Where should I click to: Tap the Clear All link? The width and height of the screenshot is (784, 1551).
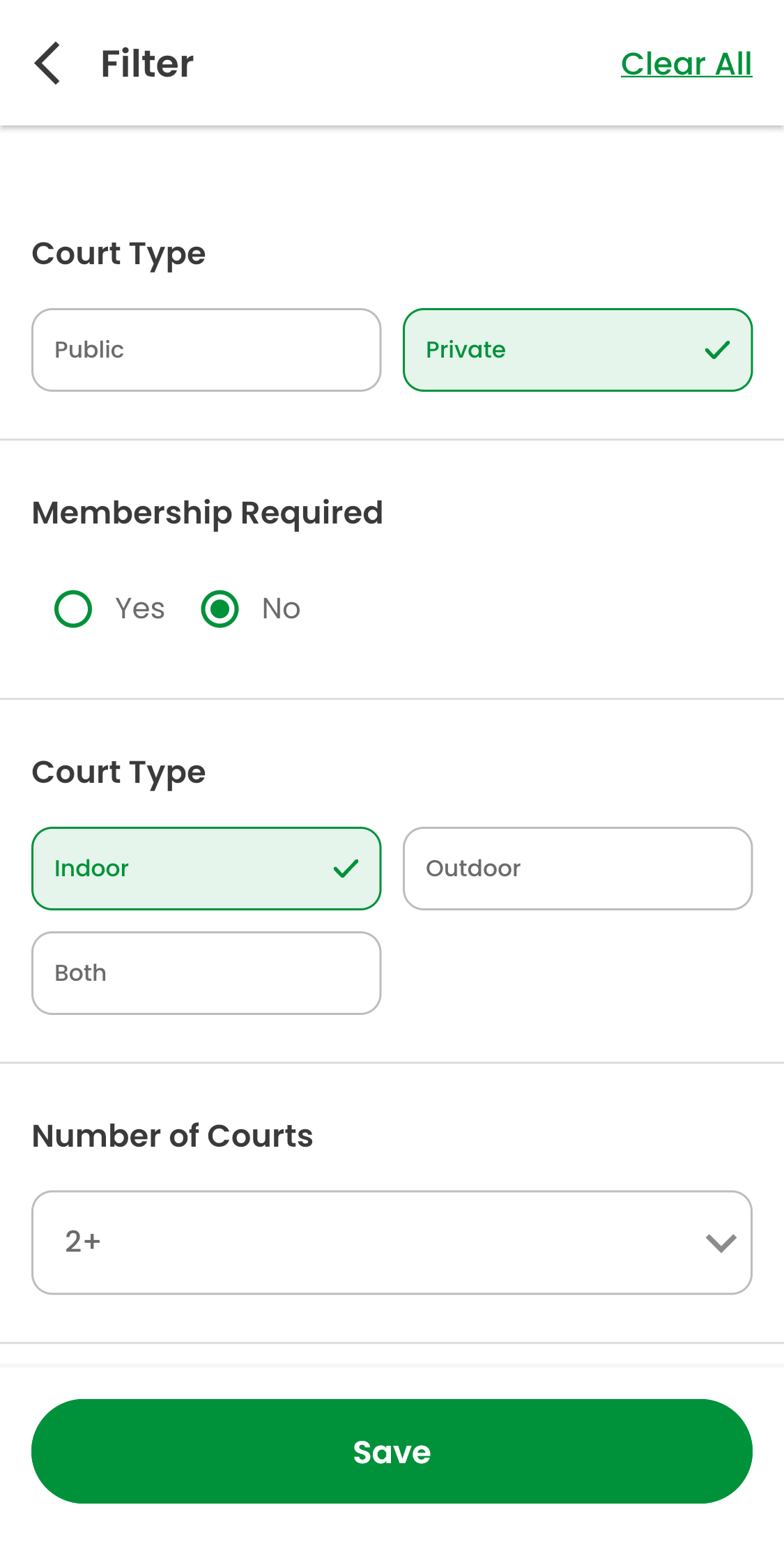686,64
